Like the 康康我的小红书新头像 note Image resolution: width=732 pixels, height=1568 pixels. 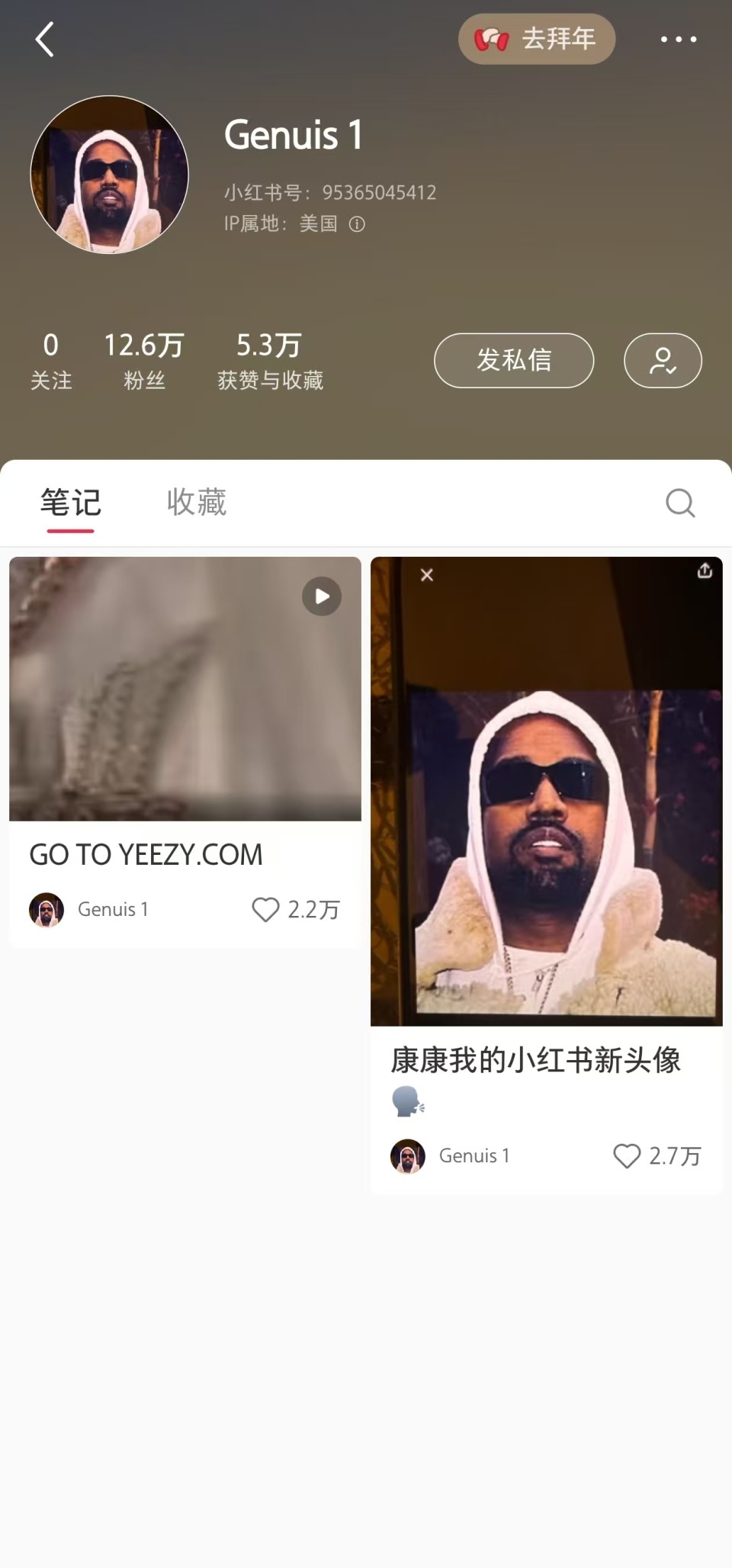[x=627, y=1155]
